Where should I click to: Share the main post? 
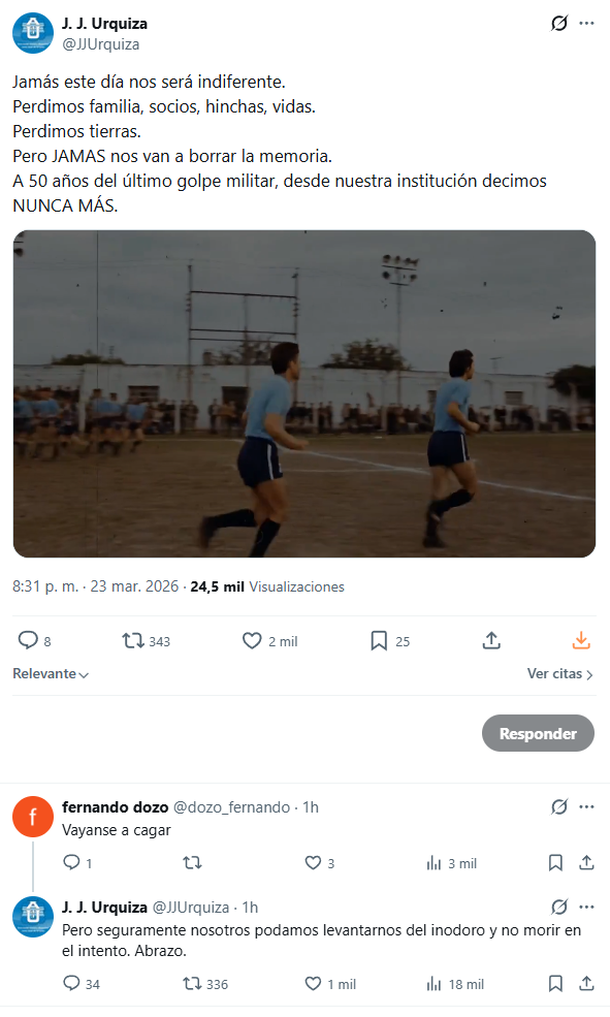pyautogui.click(x=491, y=641)
